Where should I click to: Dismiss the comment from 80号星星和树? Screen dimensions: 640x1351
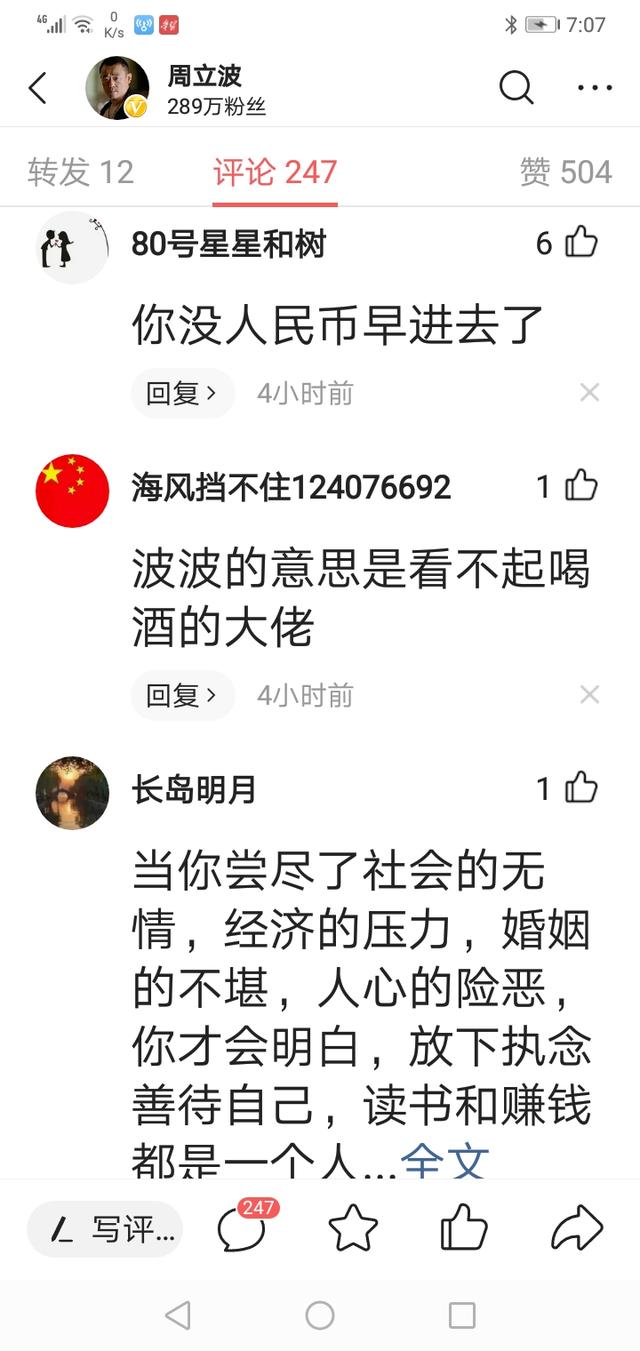pyautogui.click(x=589, y=393)
